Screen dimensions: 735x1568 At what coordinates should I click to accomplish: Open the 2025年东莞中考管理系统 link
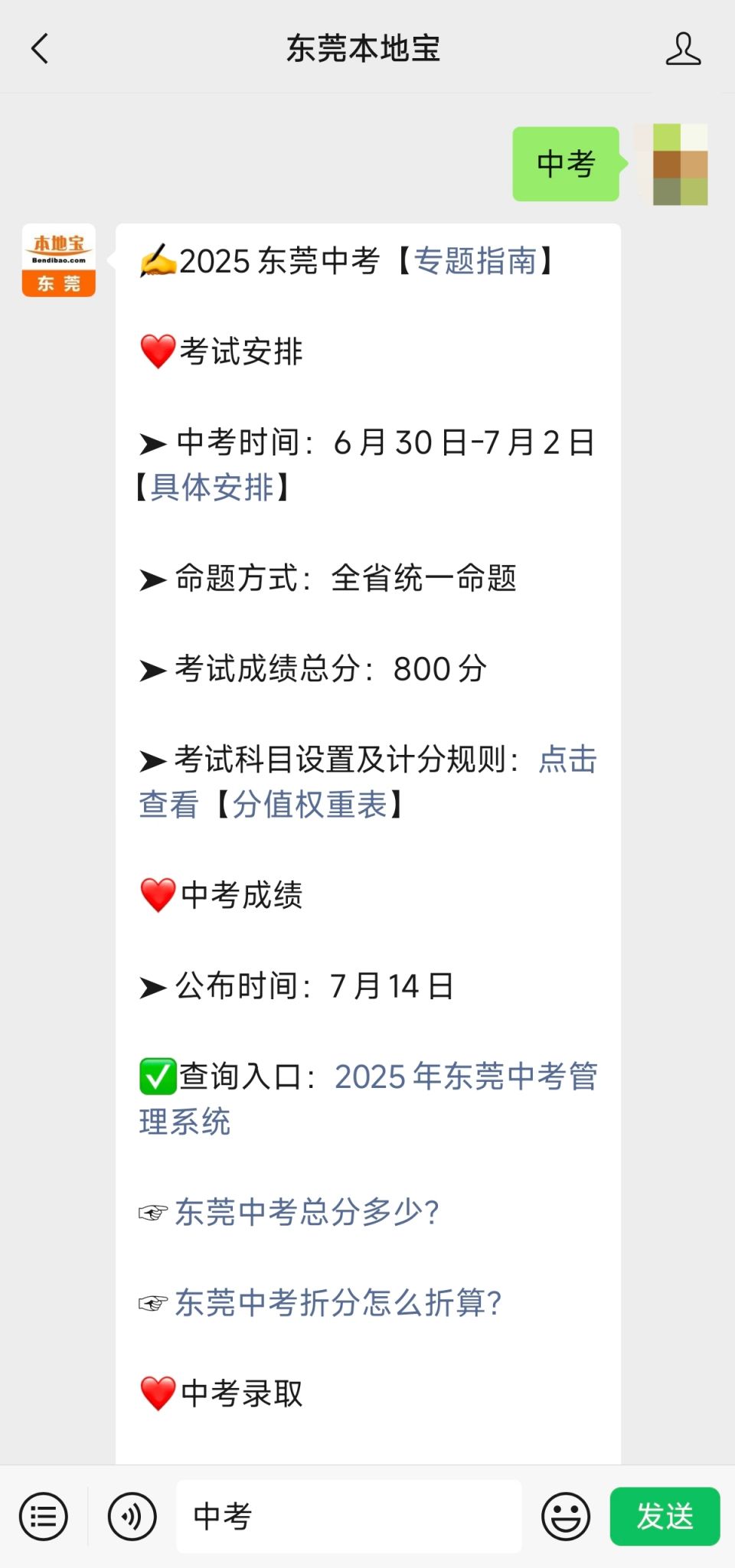coord(368,1099)
